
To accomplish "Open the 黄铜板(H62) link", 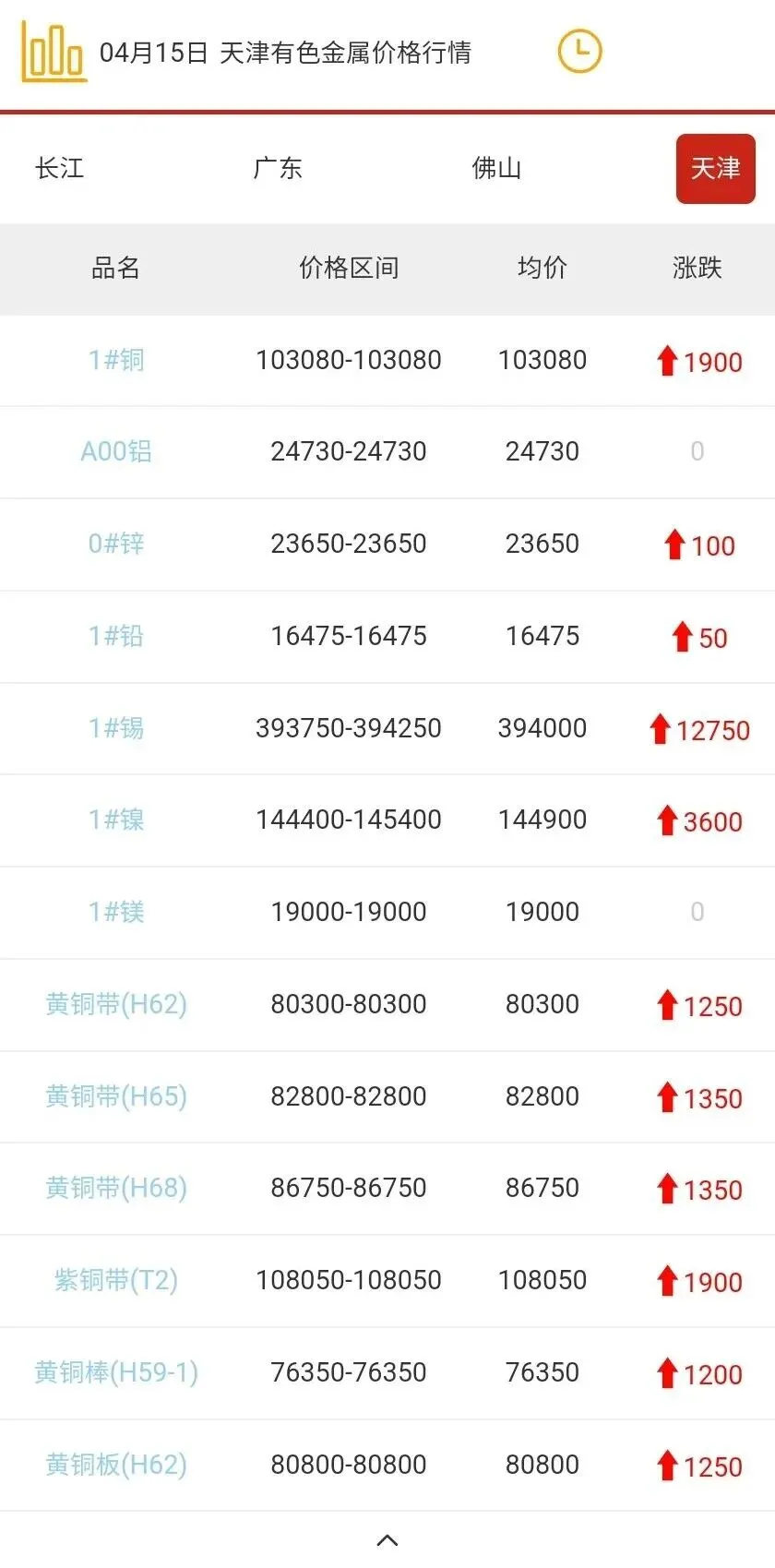I will tap(116, 1465).
